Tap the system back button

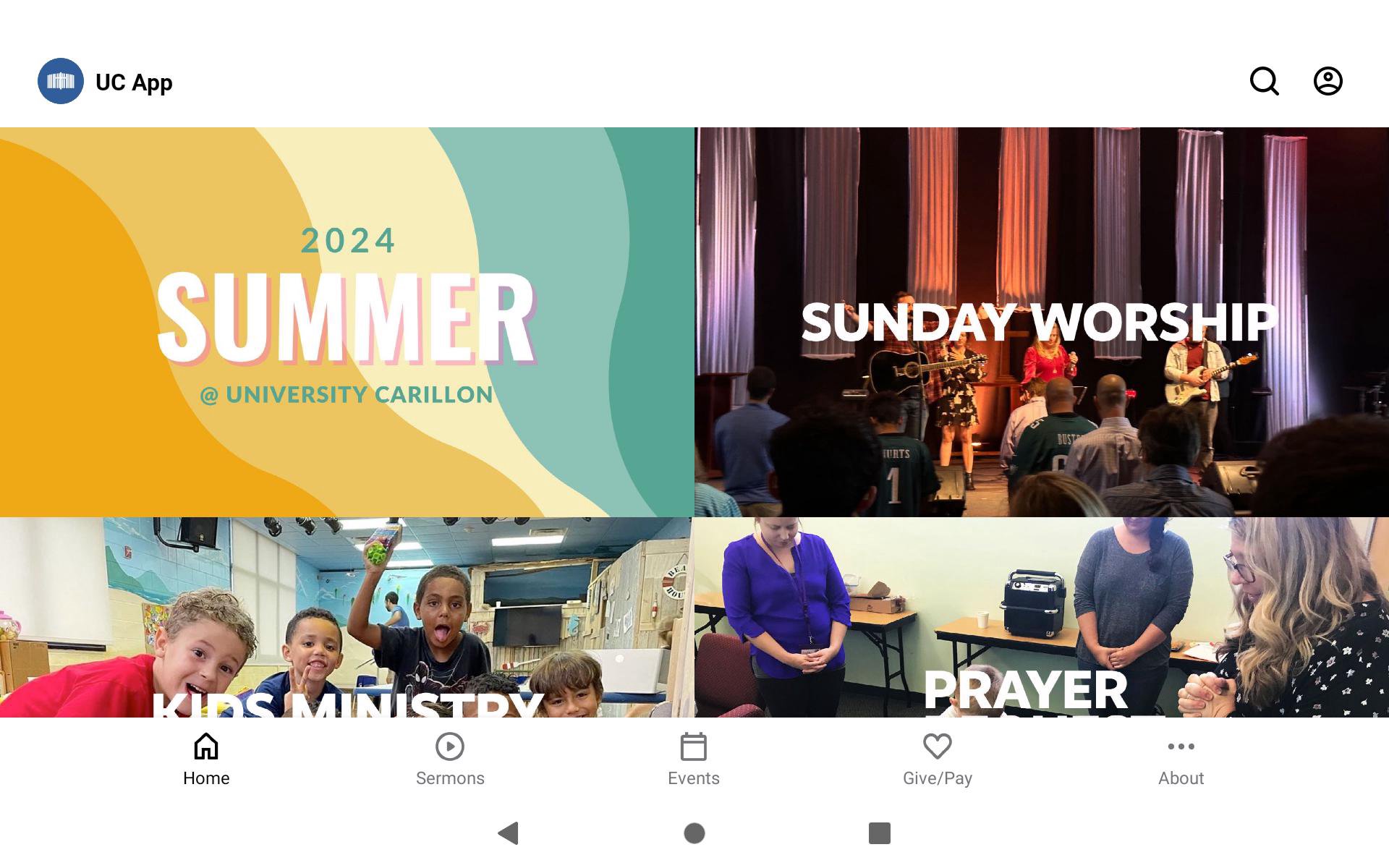click(x=509, y=833)
